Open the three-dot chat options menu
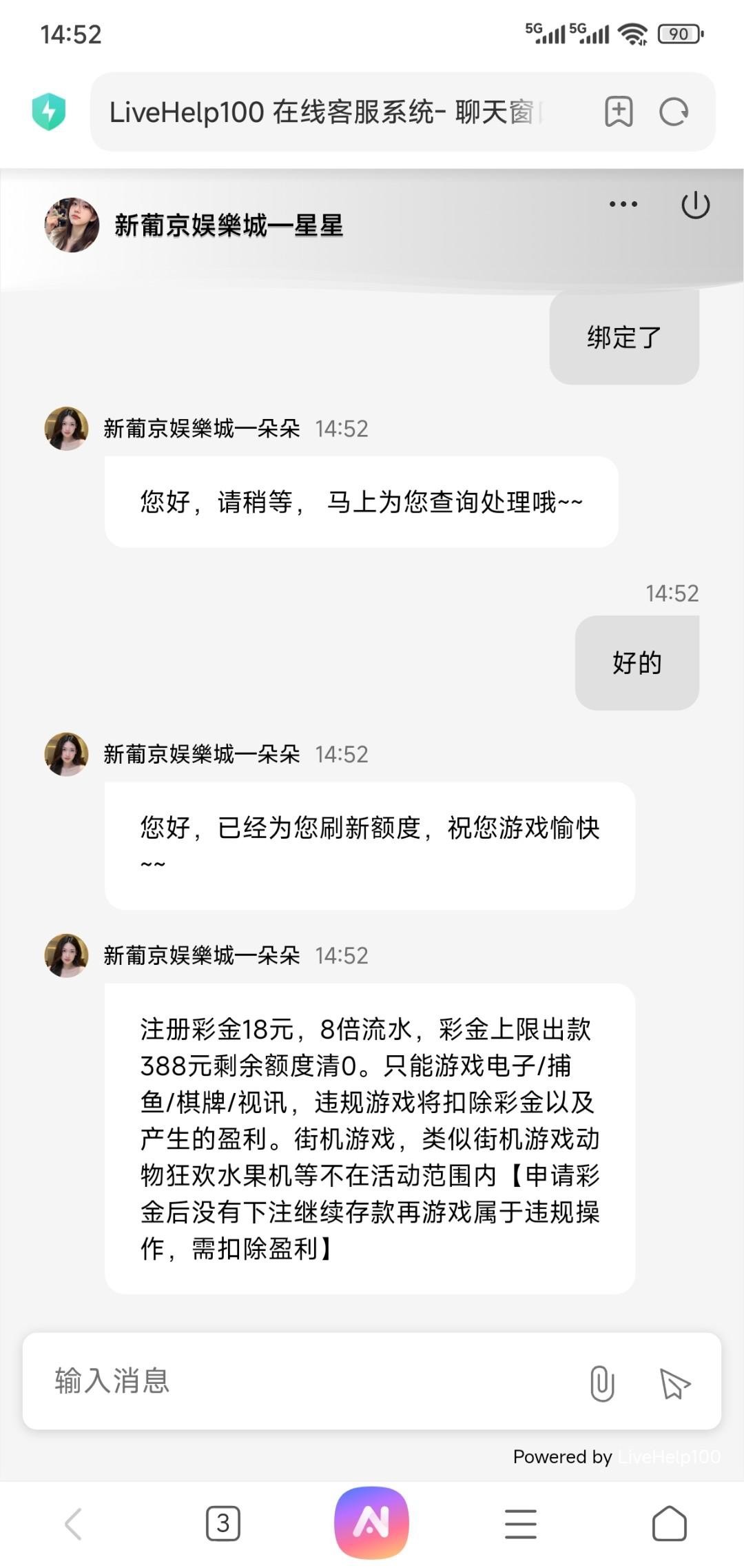744x1568 pixels. 623,204
